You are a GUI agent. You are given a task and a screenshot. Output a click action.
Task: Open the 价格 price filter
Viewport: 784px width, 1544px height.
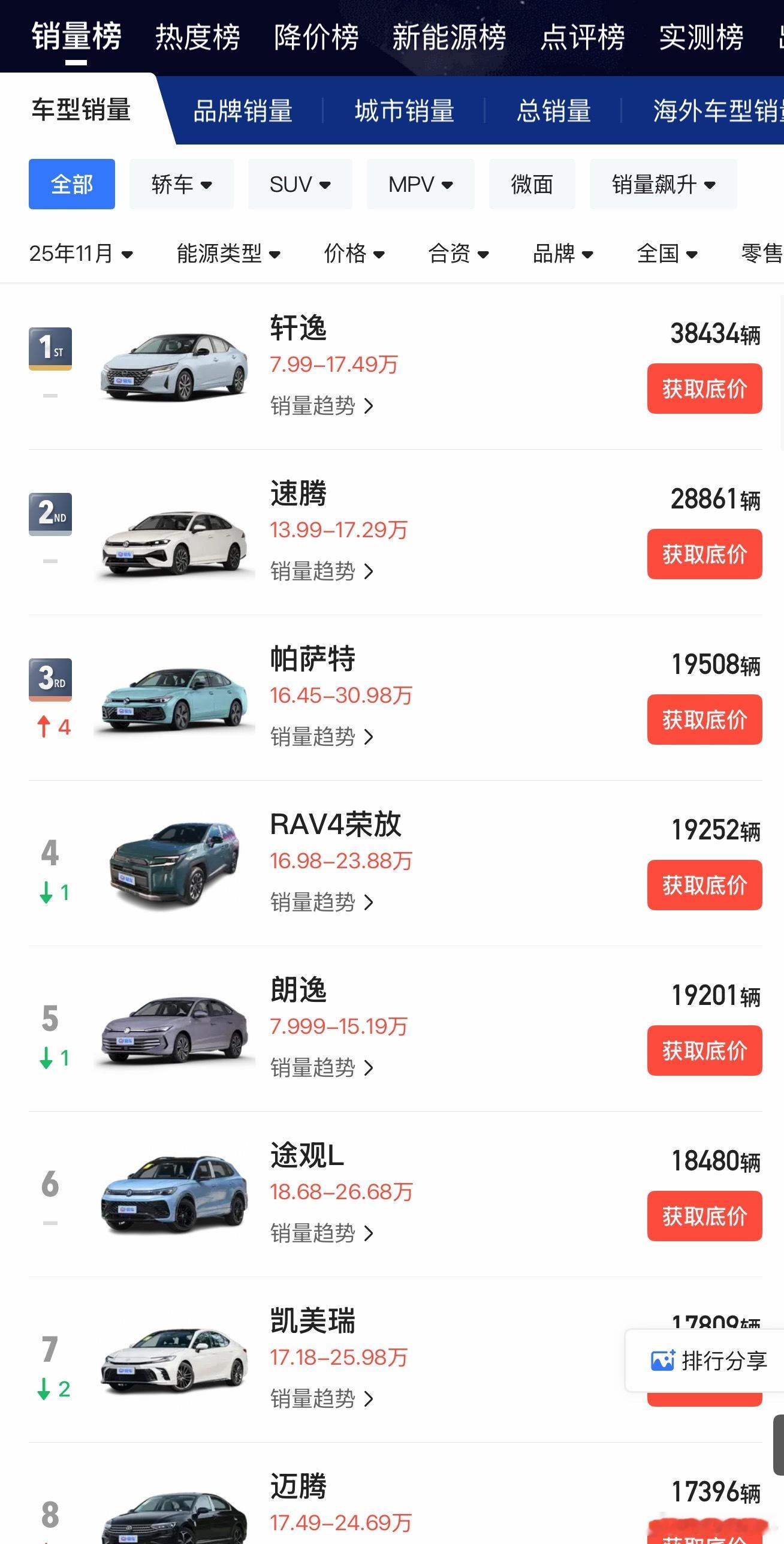(x=354, y=254)
